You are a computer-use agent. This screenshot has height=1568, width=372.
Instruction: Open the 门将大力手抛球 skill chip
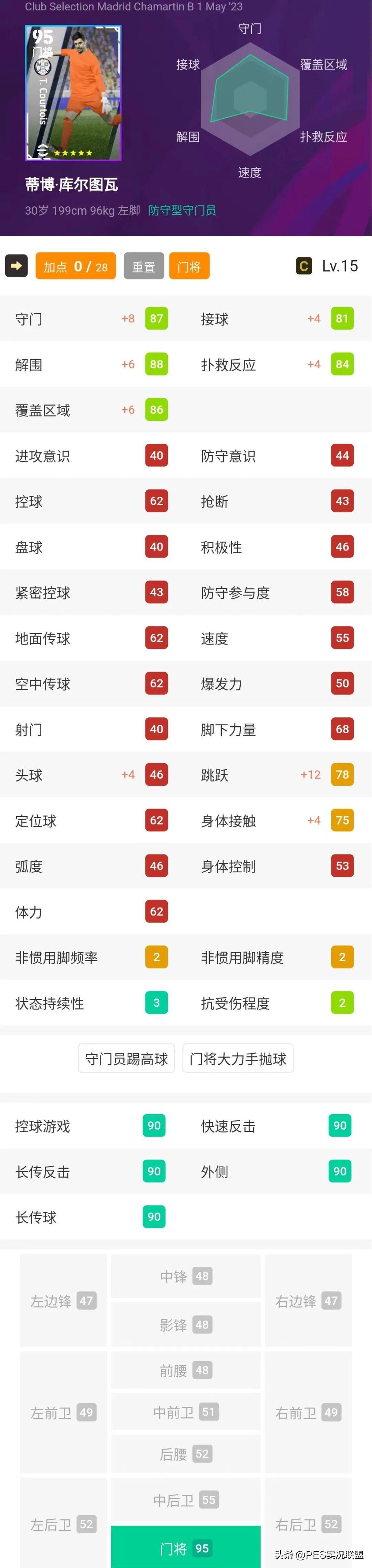tap(238, 1058)
